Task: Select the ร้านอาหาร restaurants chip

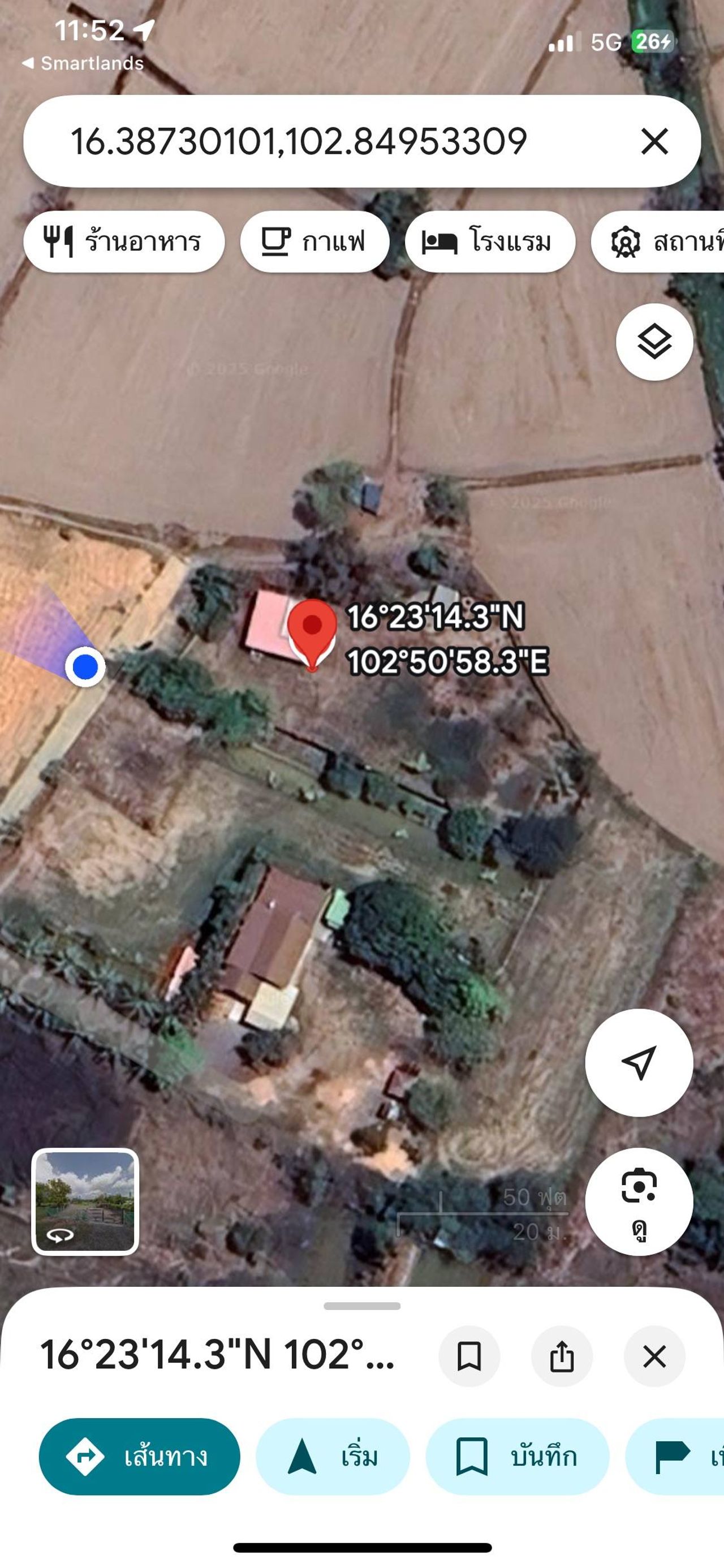Action: point(124,242)
